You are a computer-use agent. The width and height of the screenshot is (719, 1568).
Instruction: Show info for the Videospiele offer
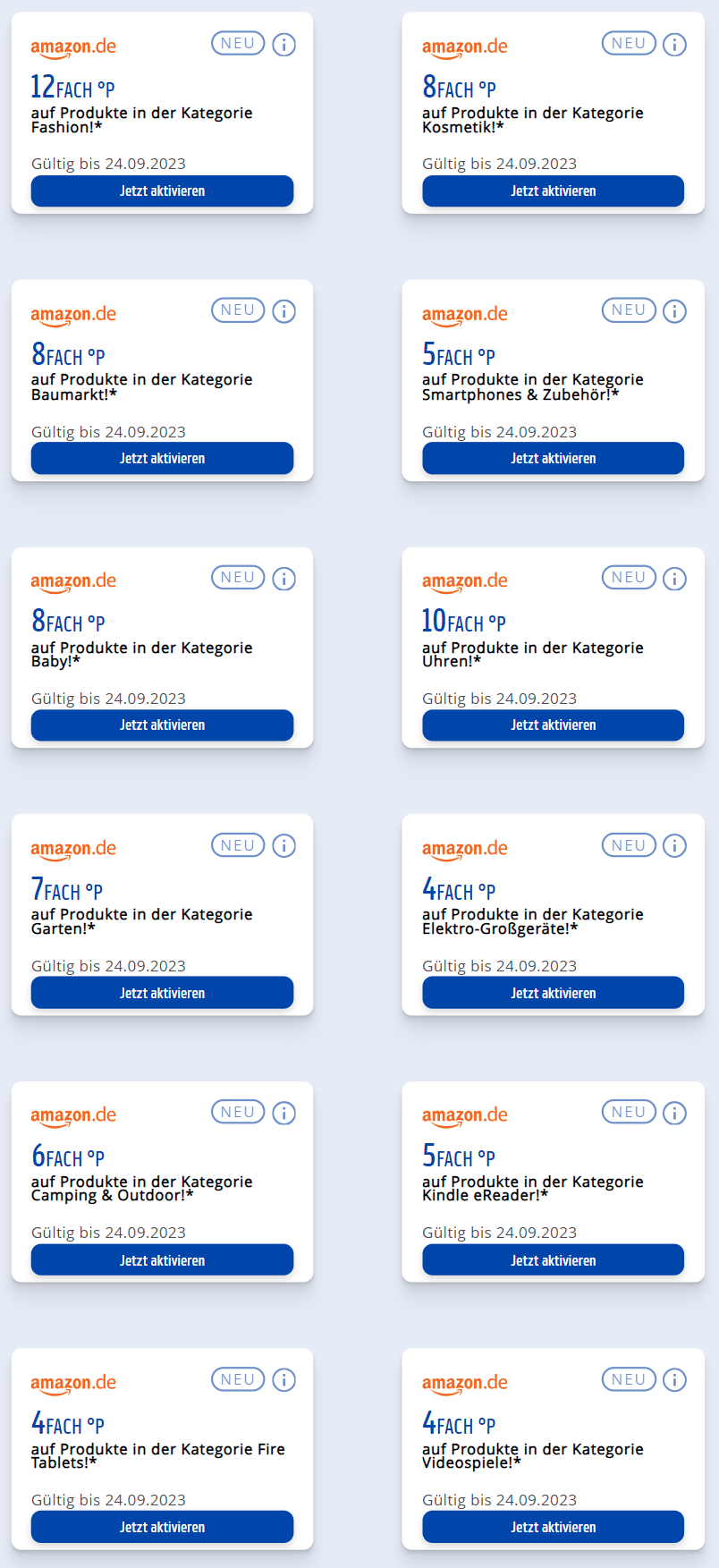[x=674, y=1379]
